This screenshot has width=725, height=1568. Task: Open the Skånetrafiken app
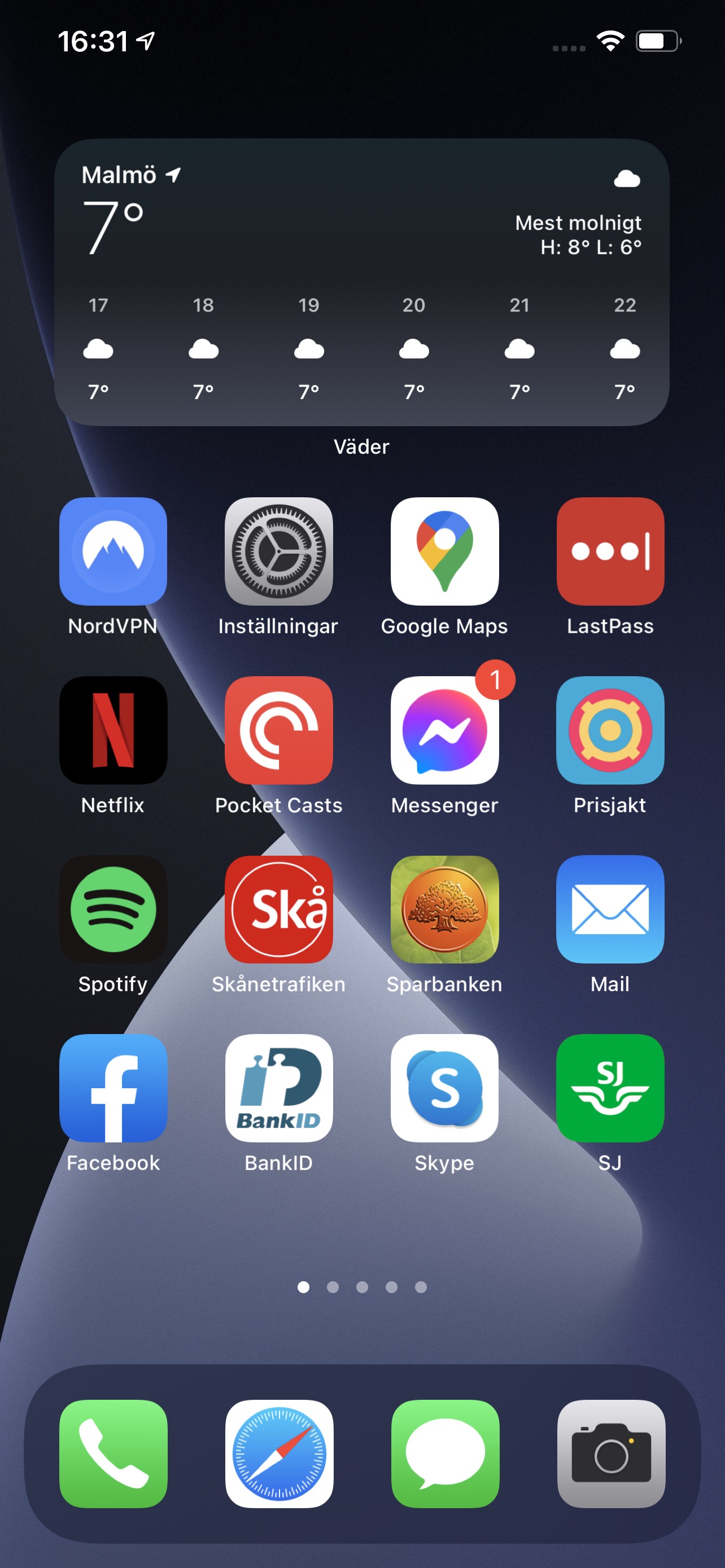coord(279,909)
